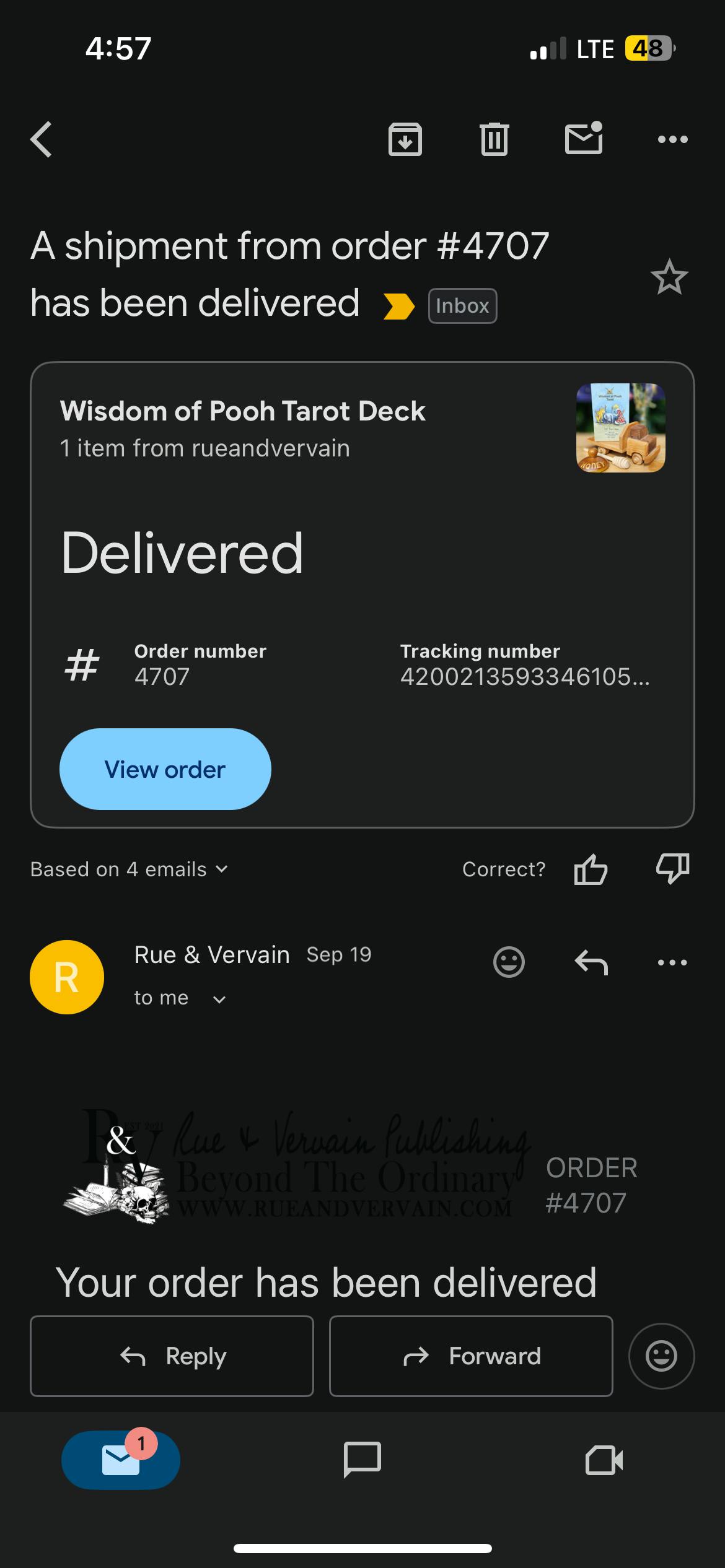725x1568 pixels.
Task: Go back to the inbox list
Action: pos(42,139)
